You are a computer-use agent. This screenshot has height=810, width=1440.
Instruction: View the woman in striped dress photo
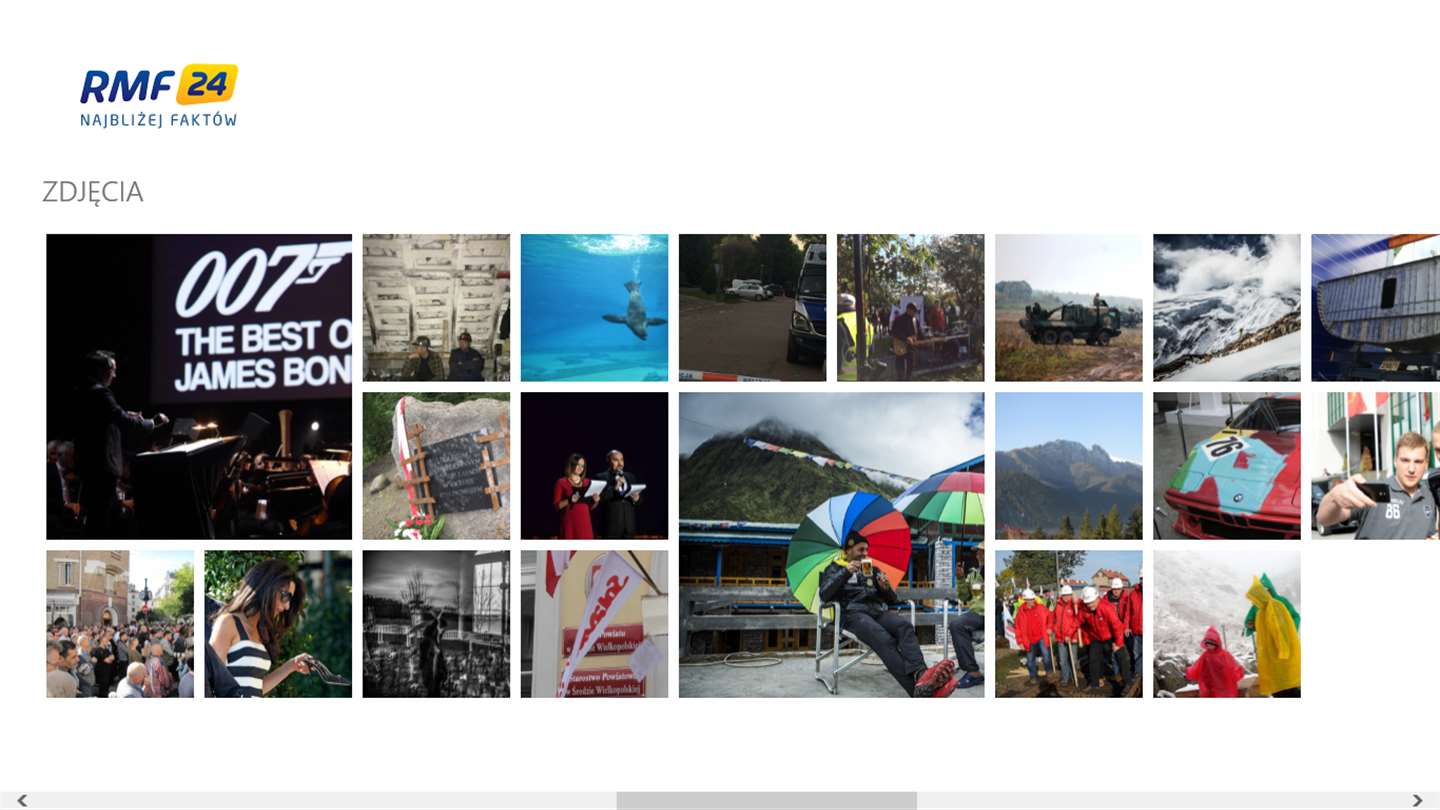pyautogui.click(x=278, y=624)
